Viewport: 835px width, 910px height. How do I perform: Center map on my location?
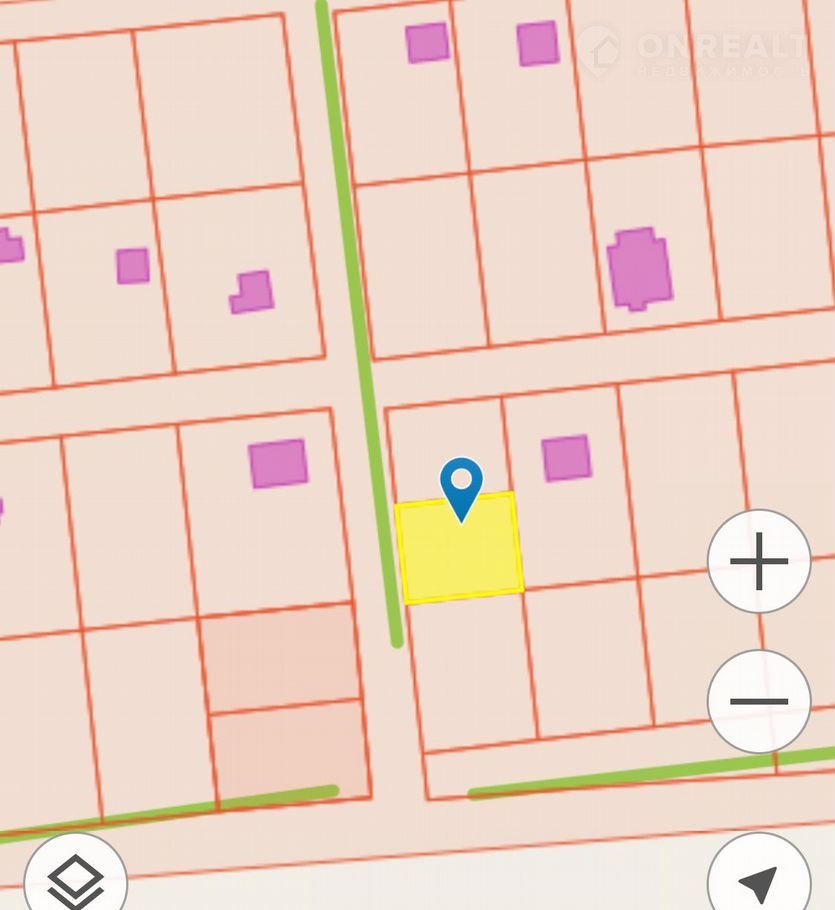pos(758,882)
